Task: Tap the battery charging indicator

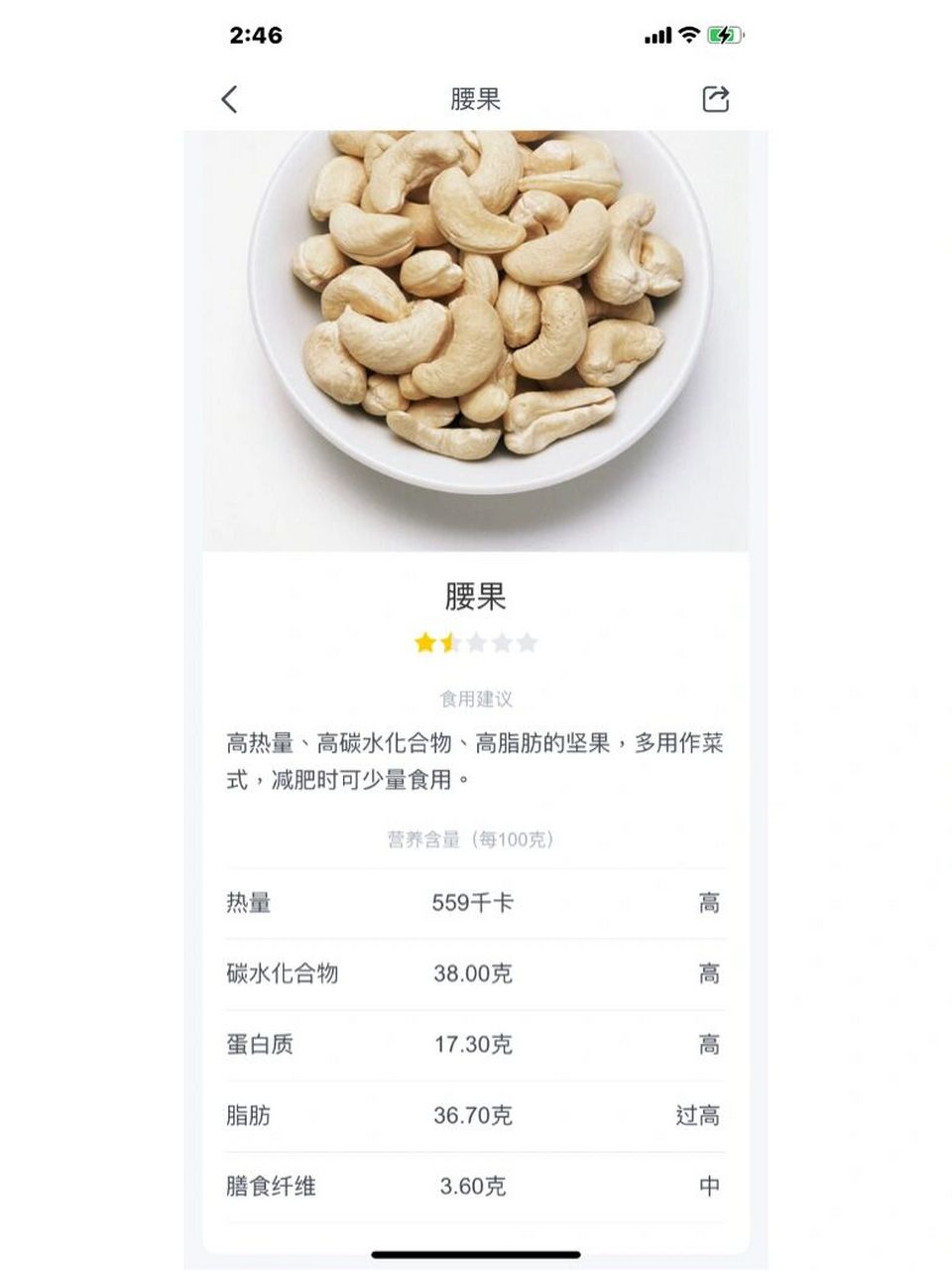Action: point(724,33)
